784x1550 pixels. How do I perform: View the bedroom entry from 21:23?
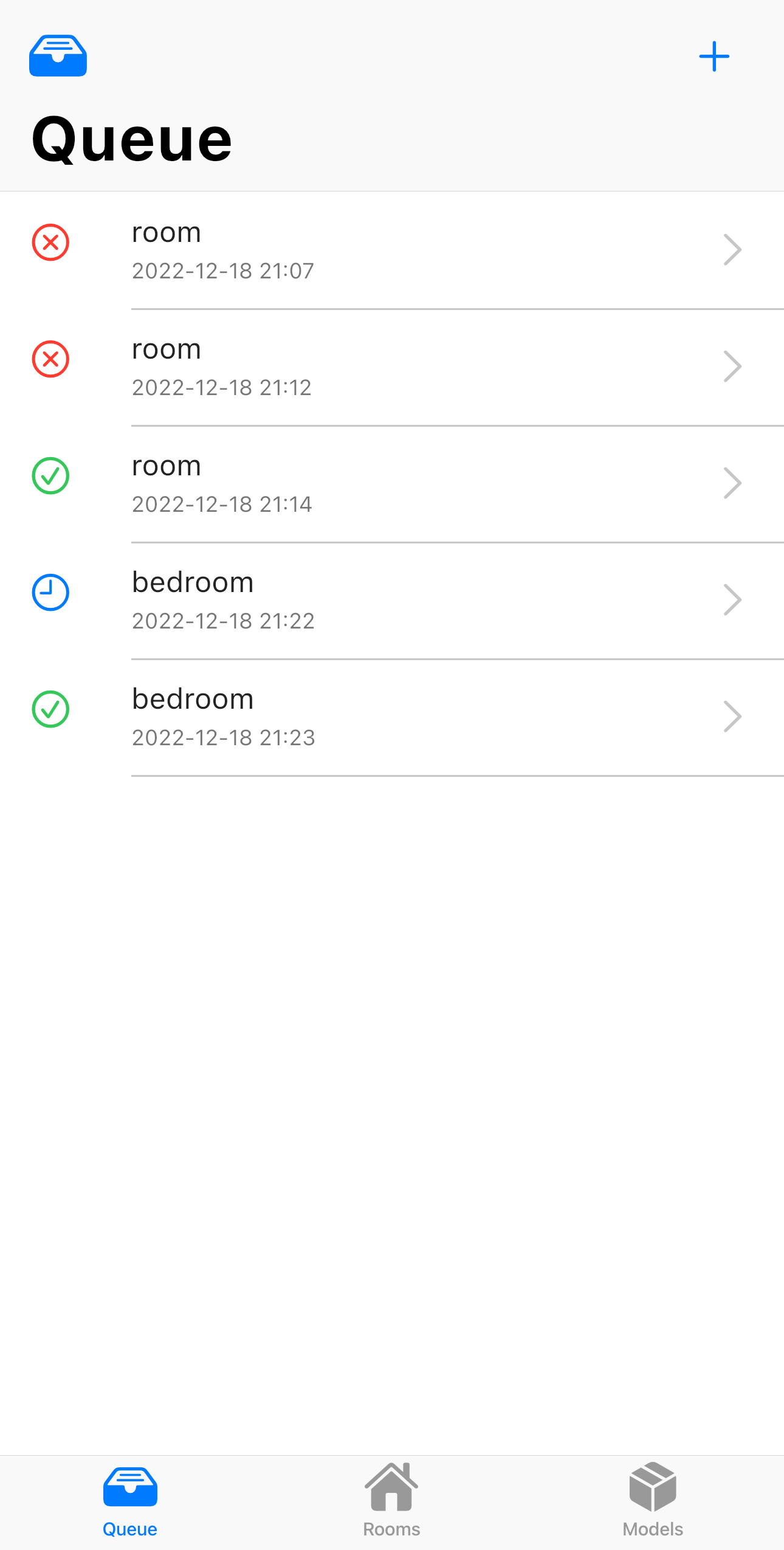tap(391, 717)
